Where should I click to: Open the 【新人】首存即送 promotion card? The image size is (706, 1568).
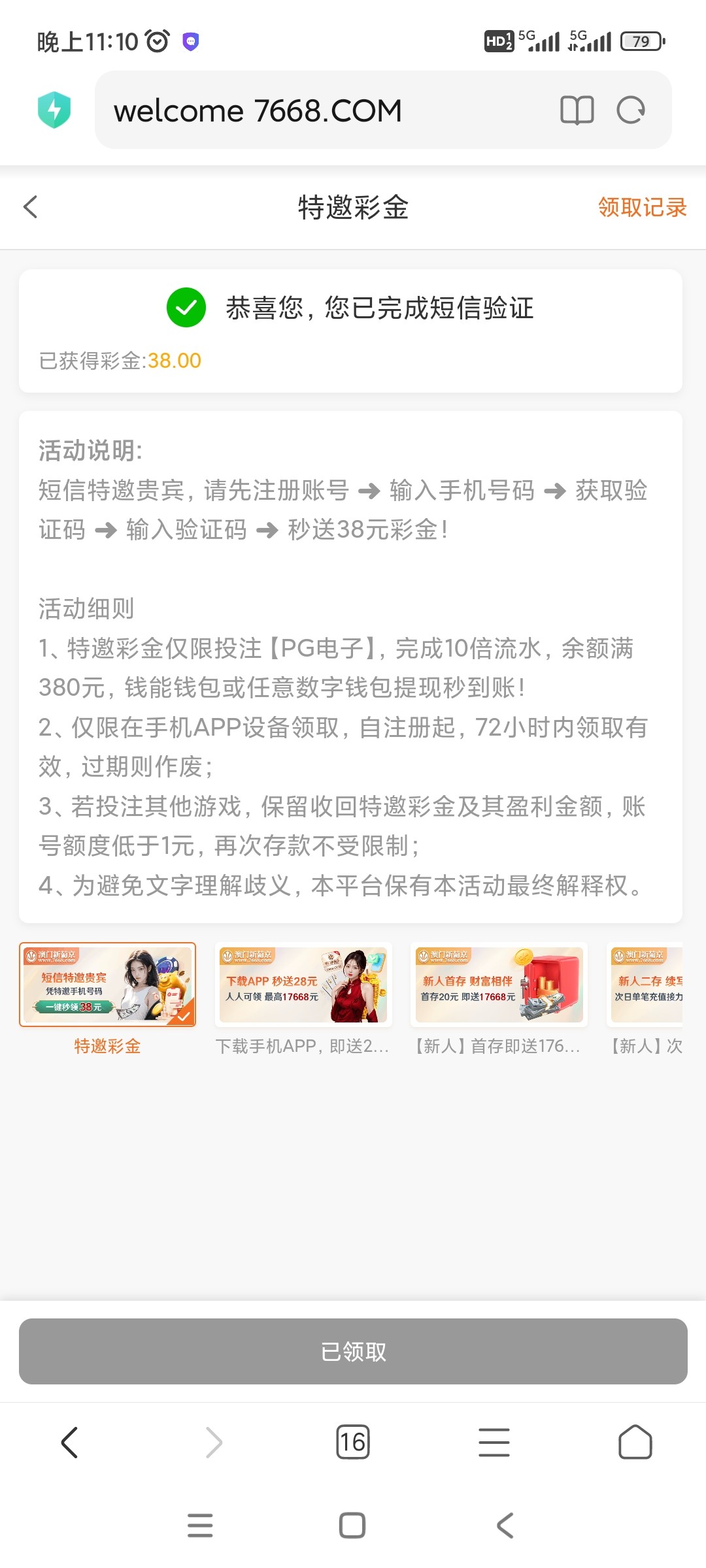click(499, 985)
